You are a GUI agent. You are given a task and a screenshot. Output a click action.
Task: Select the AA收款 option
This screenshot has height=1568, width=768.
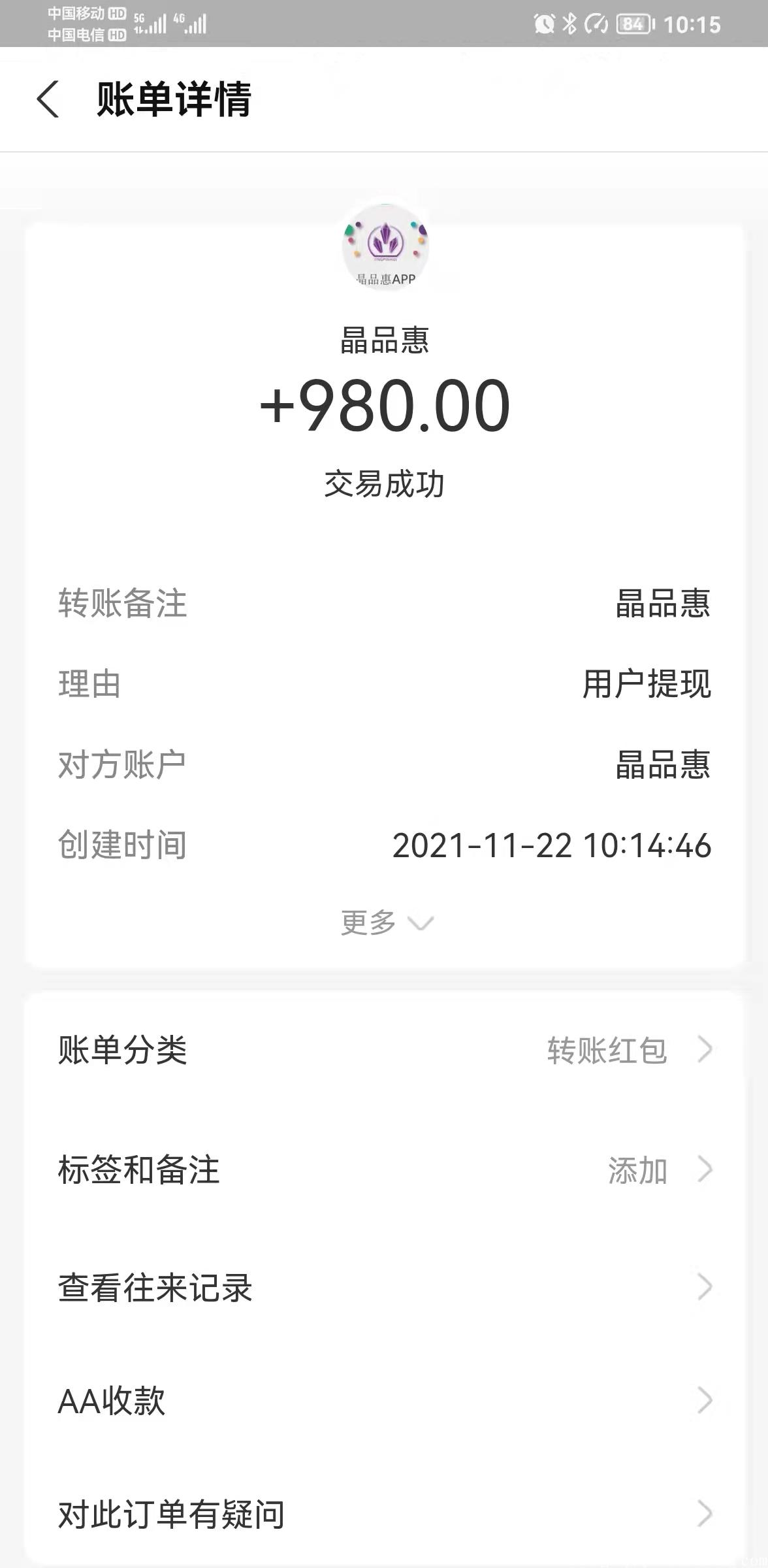coord(384,1401)
